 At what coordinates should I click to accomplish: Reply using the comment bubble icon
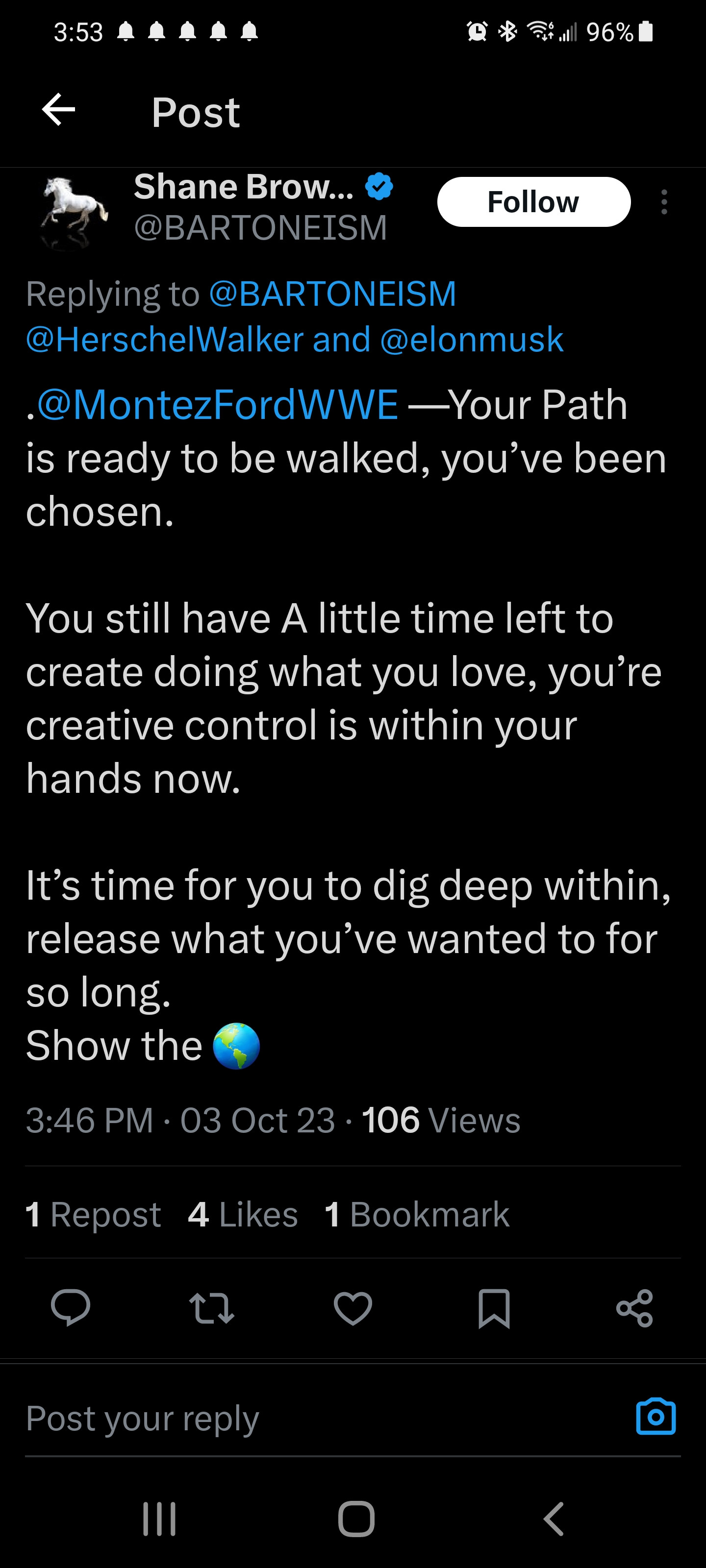pyautogui.click(x=71, y=1308)
